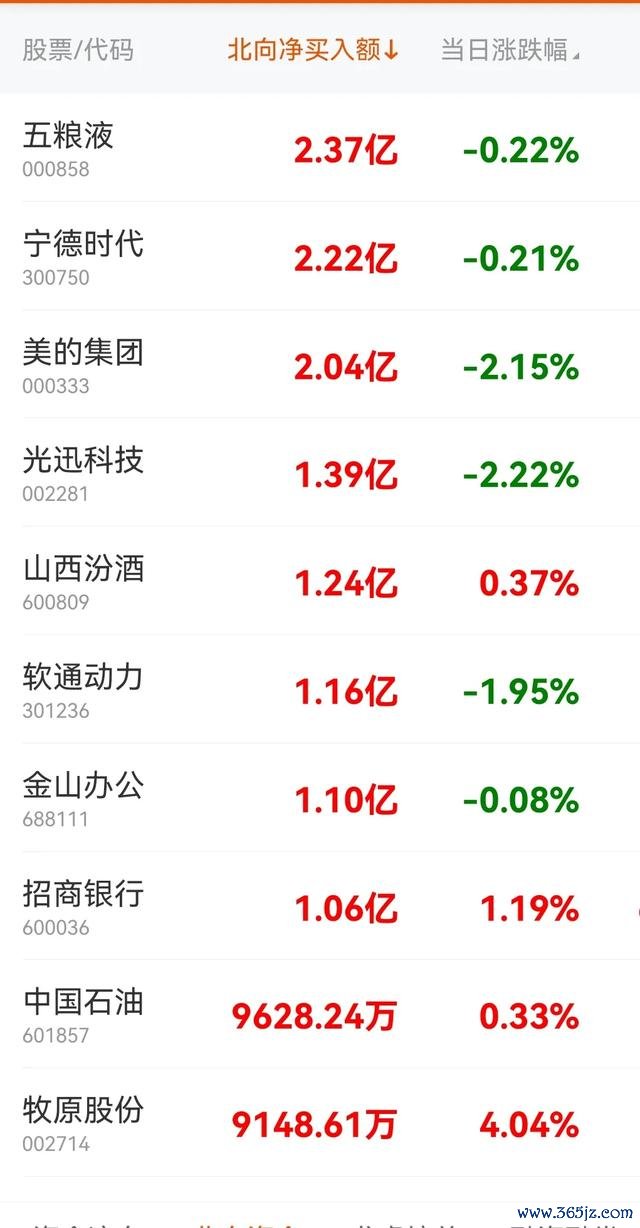This screenshot has height=1228, width=640.
Task: Open the 宁德时代 stock details
Action: (x=320, y=257)
